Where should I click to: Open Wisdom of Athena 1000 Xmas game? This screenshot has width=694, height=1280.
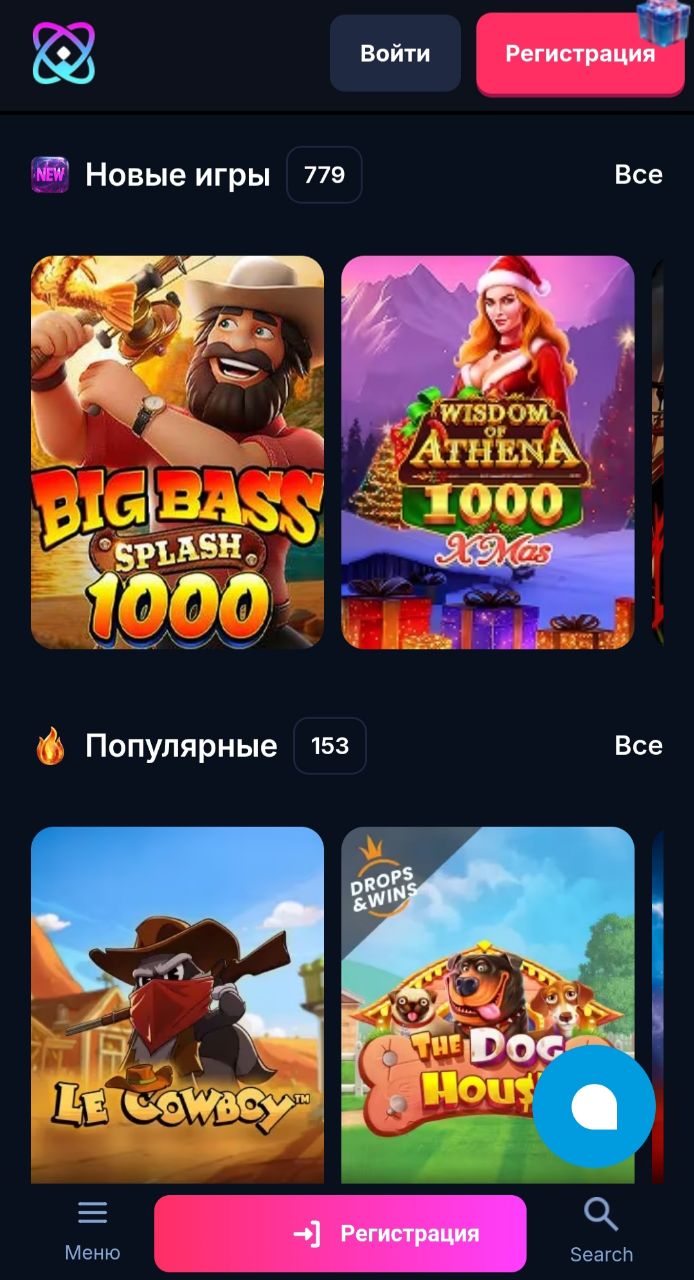(488, 452)
